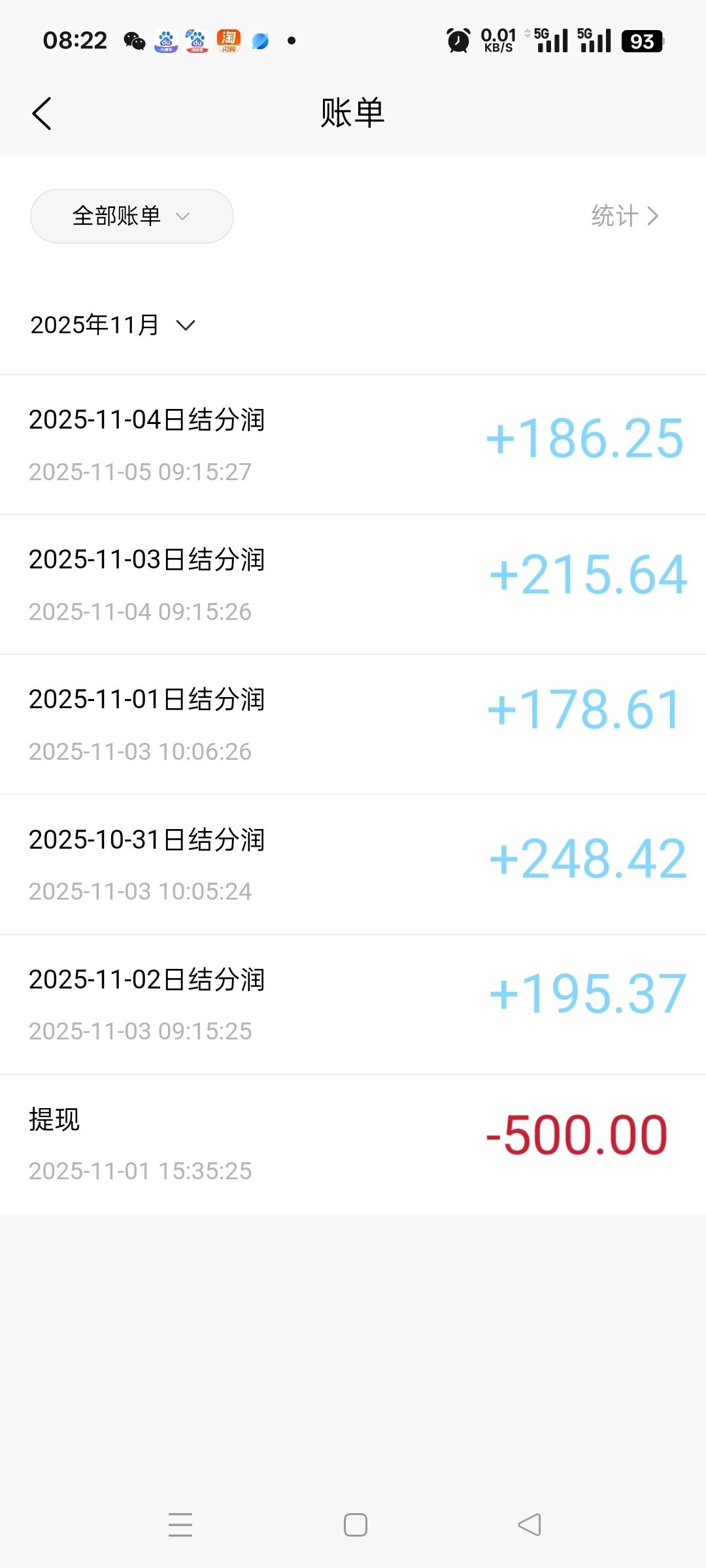
Task: Open the 统计 statistics link
Action: (624, 216)
